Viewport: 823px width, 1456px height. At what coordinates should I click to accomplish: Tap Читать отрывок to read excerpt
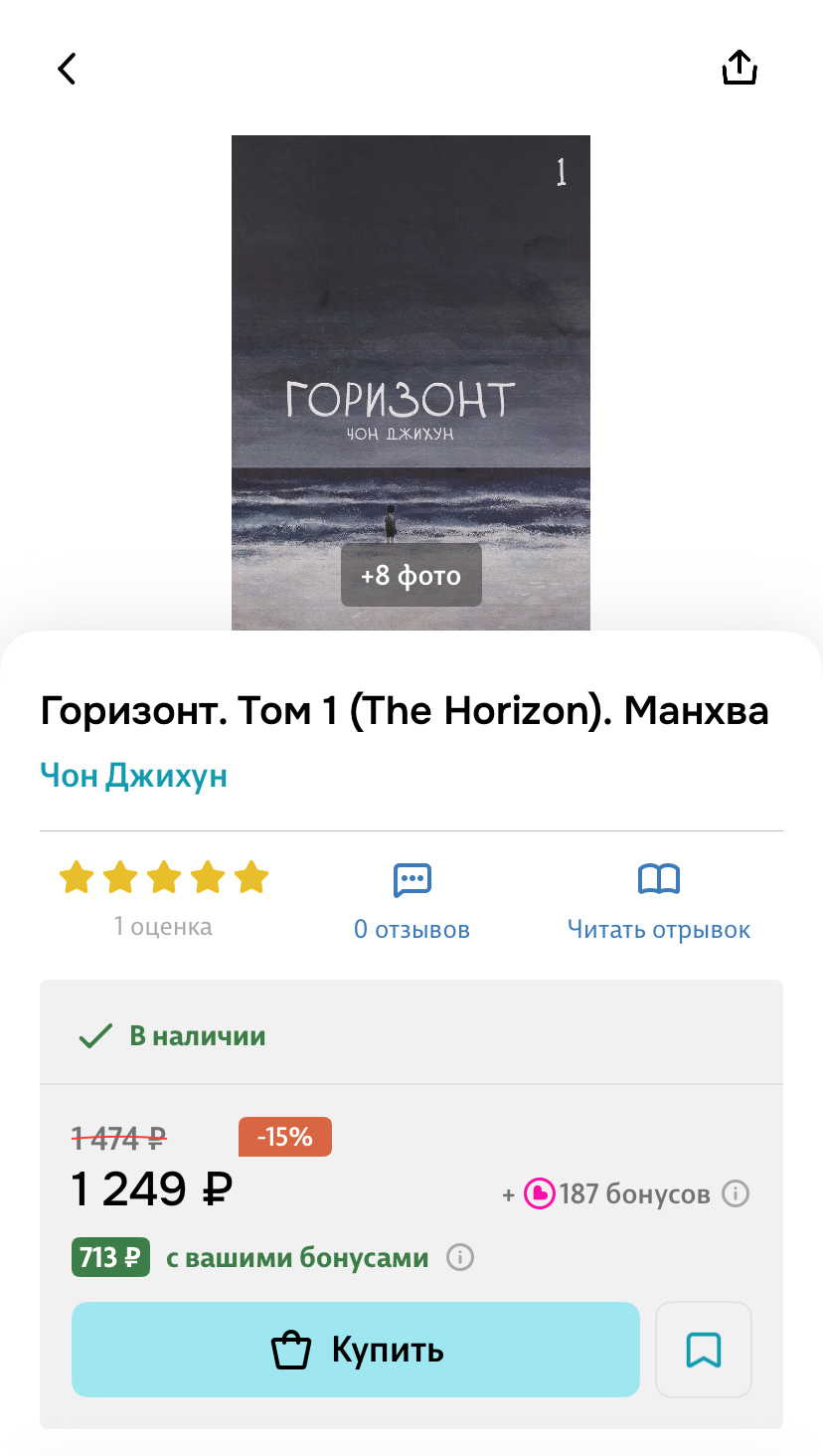658,900
